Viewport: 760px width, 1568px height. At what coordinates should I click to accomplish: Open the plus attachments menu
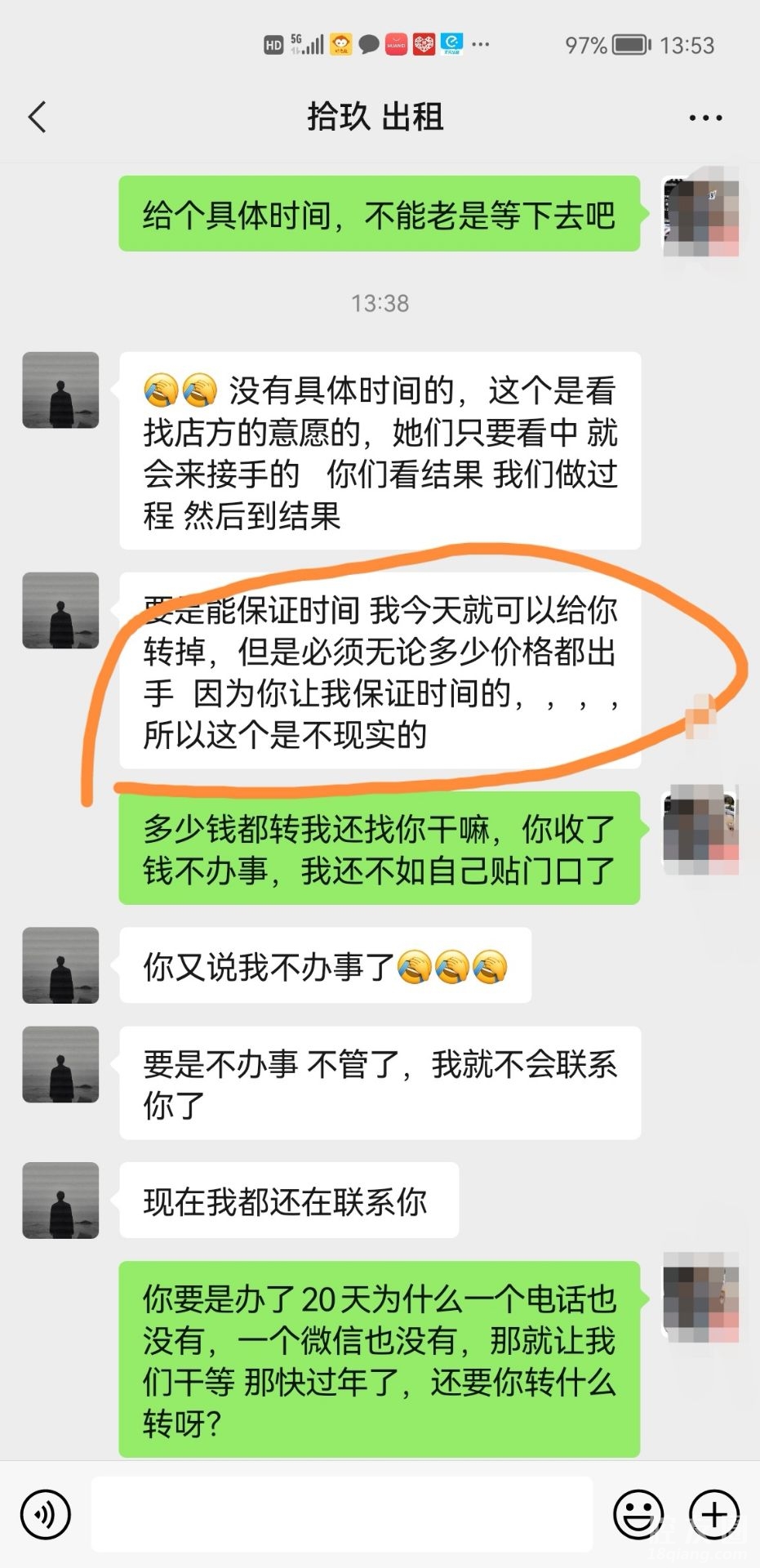[x=714, y=1515]
